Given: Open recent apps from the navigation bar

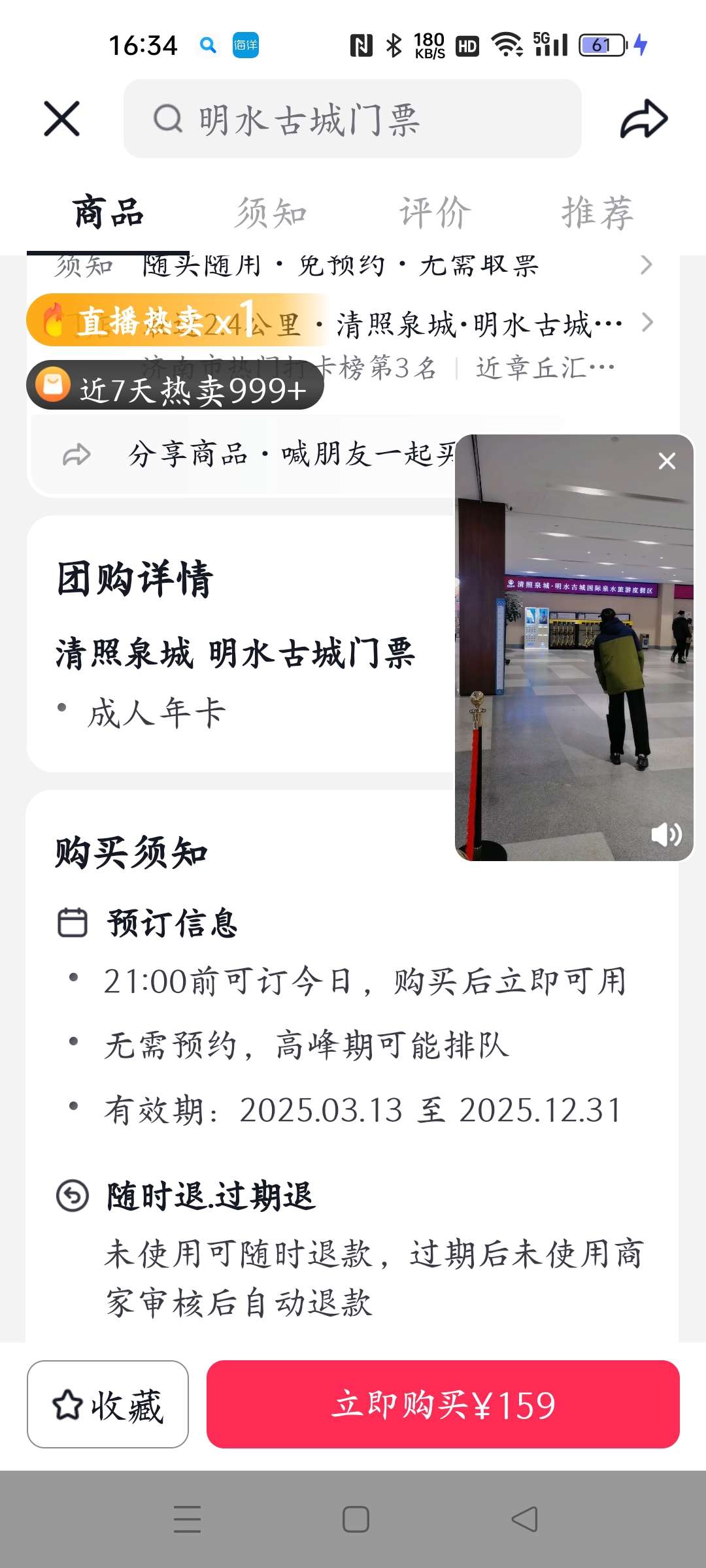Looking at the screenshot, I should pos(188,1520).
